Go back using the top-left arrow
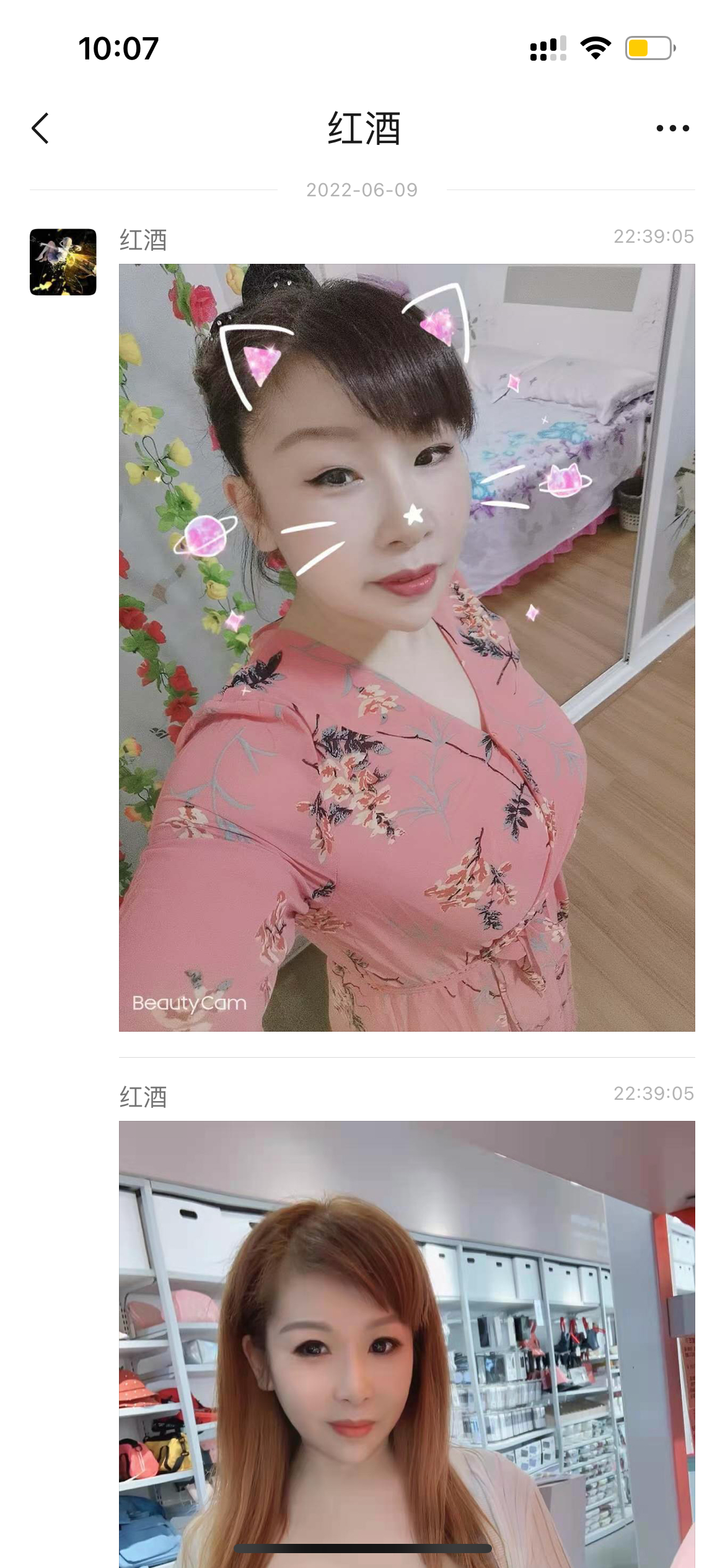725x1568 pixels. (40, 128)
